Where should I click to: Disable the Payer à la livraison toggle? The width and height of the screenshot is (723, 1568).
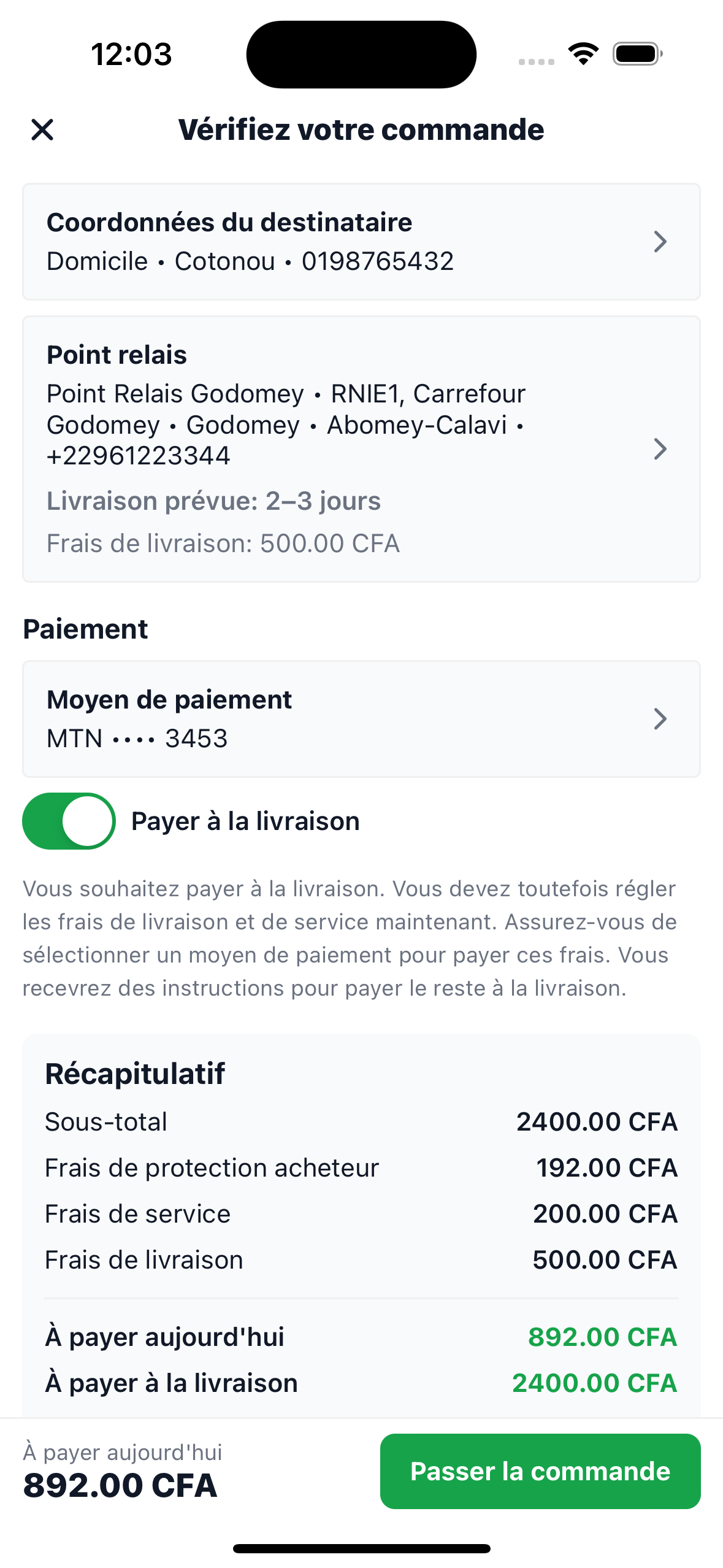click(x=69, y=821)
